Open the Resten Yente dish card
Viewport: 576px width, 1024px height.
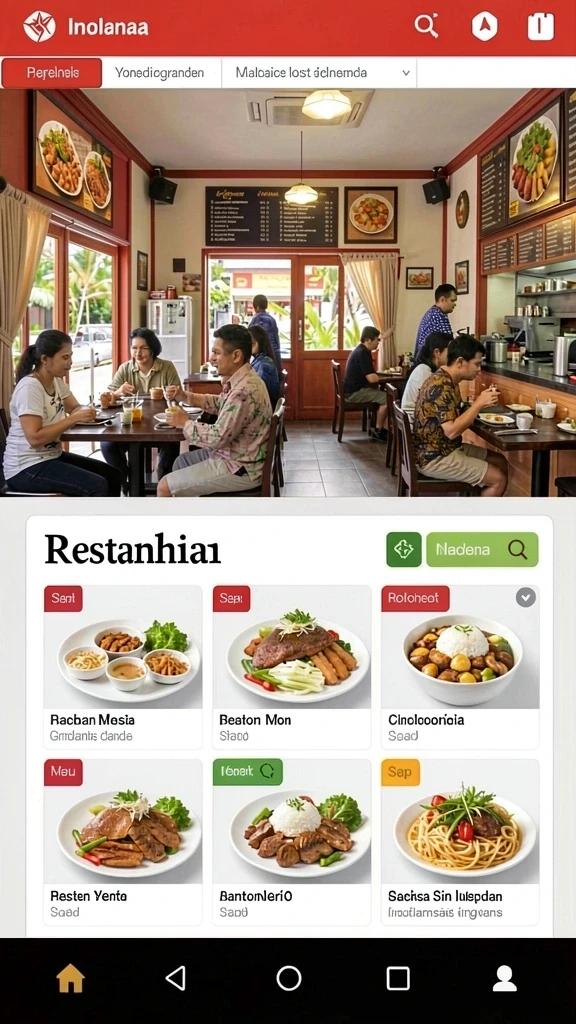123,842
